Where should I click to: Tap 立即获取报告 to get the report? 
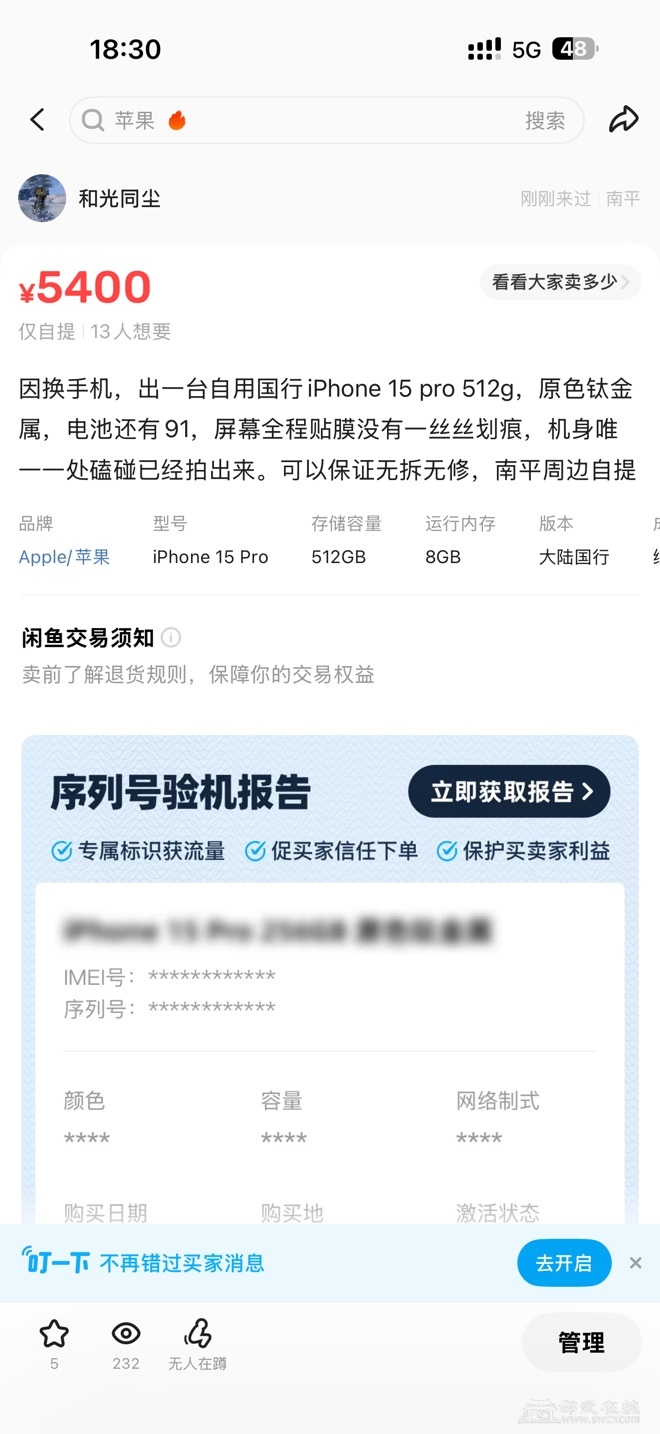(509, 792)
